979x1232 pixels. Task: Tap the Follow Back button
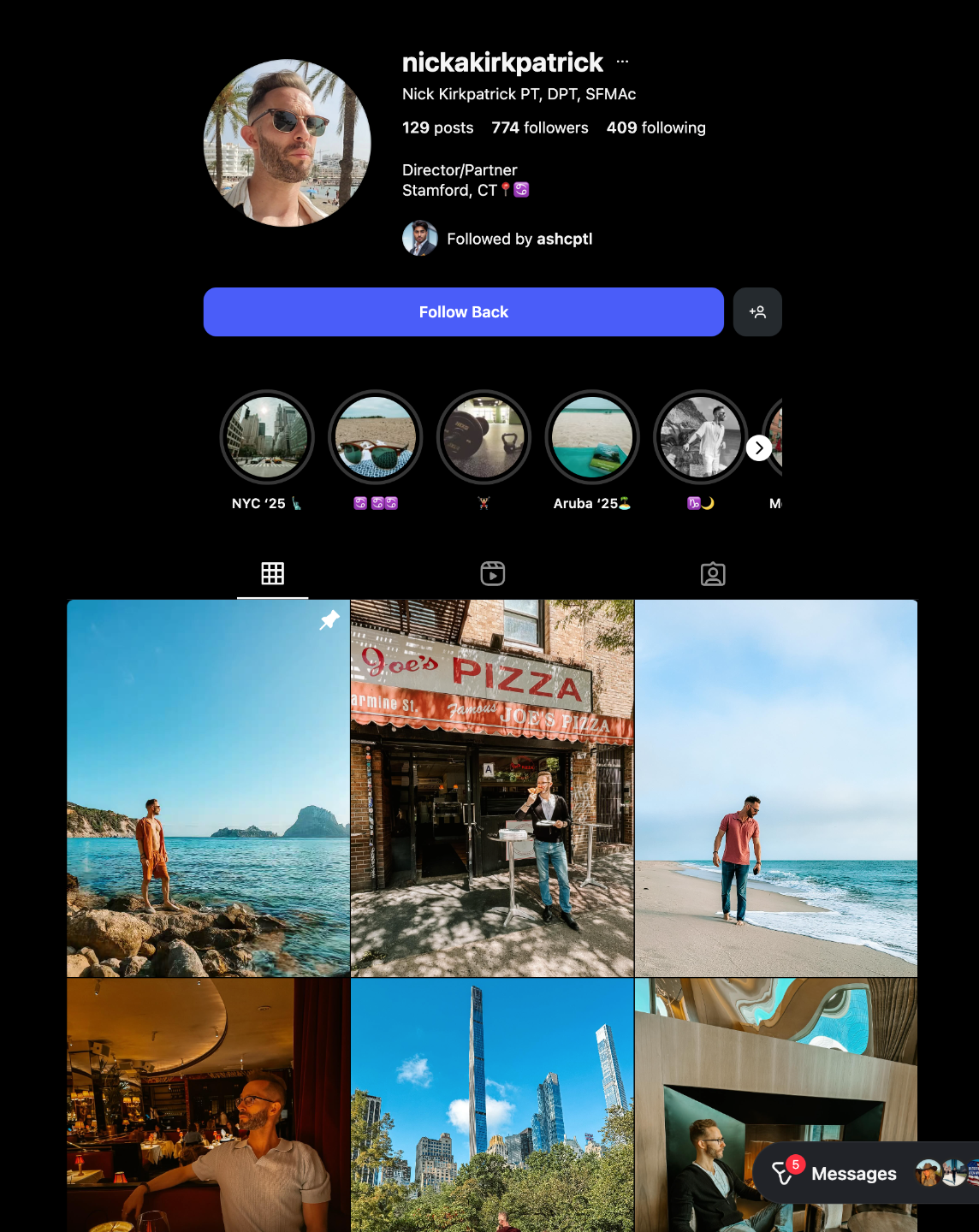point(463,312)
